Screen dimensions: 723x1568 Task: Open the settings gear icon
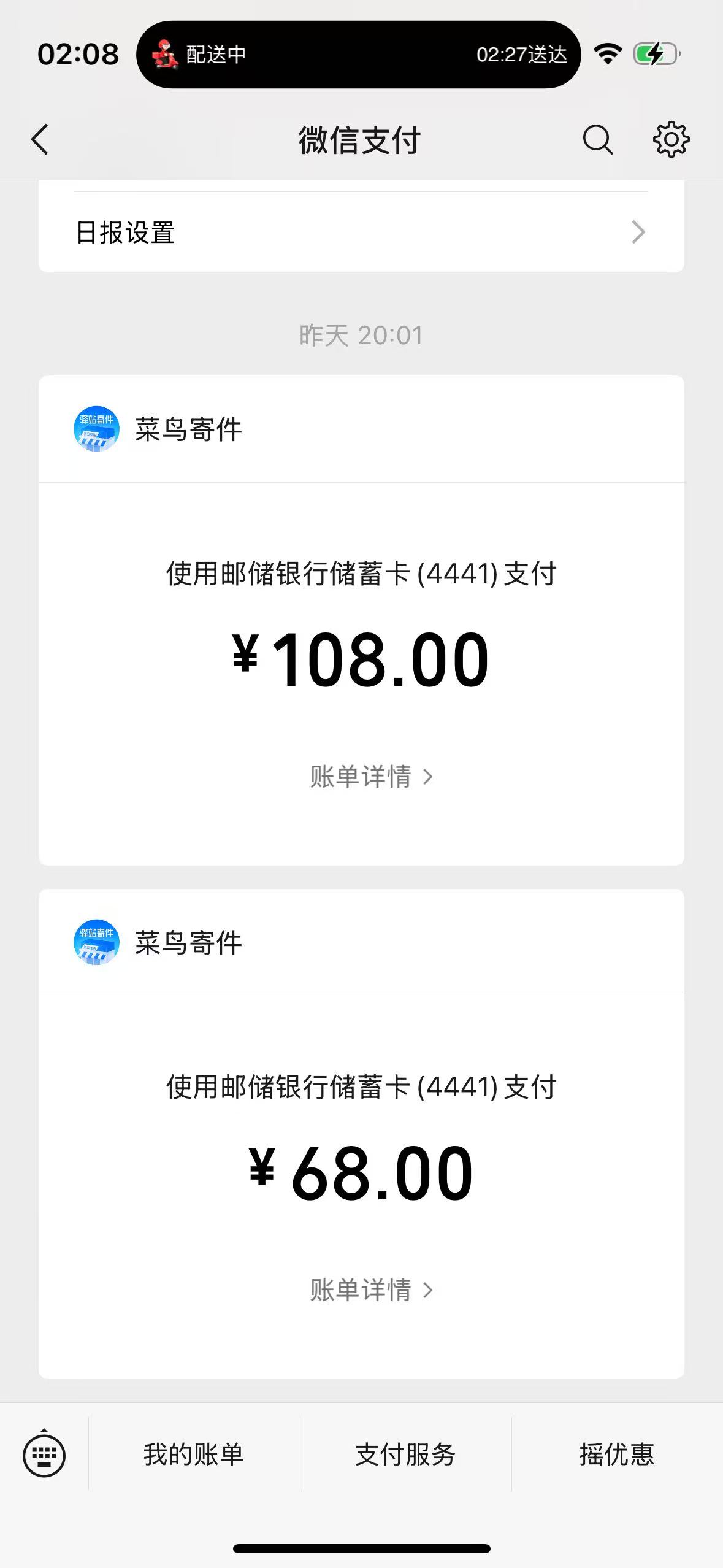671,140
